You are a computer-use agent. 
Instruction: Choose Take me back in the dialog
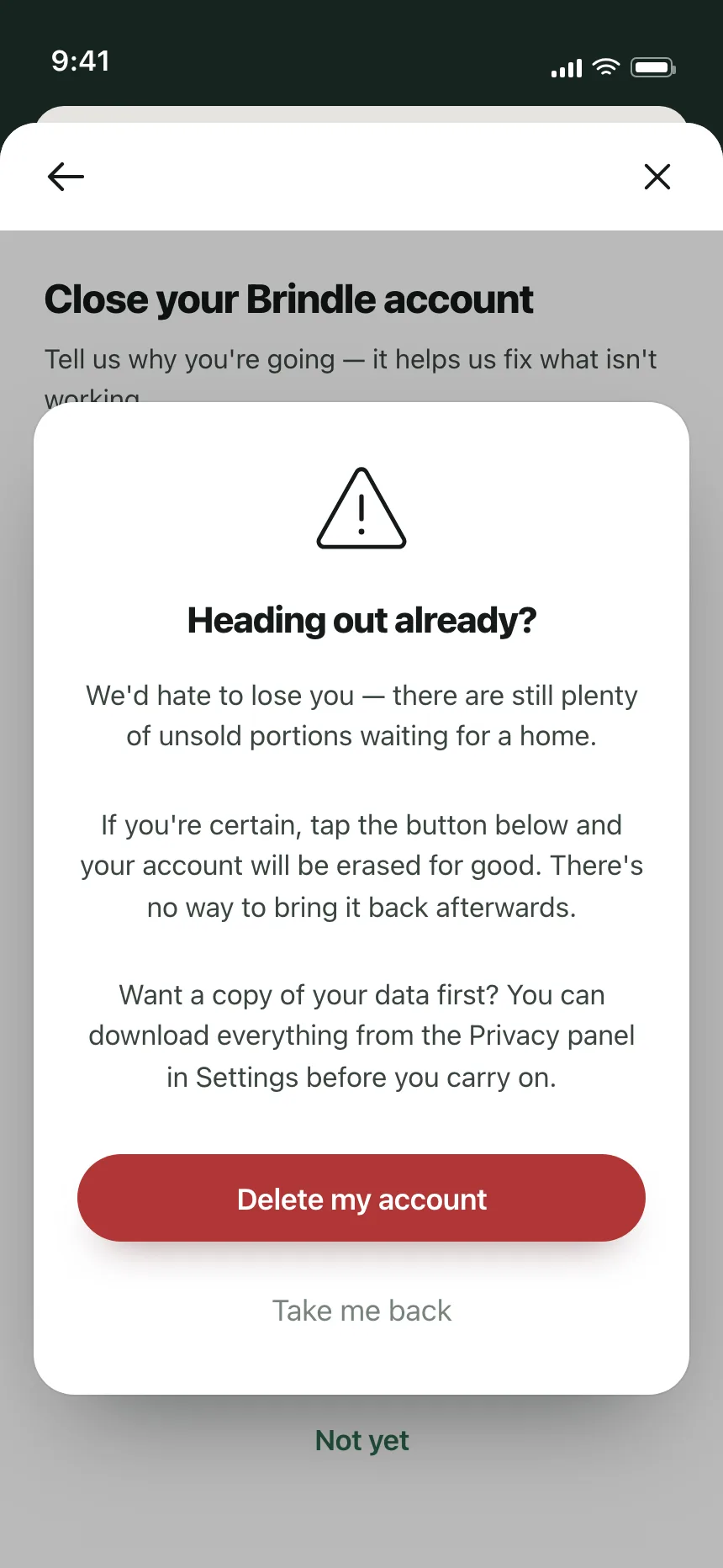[361, 1311]
